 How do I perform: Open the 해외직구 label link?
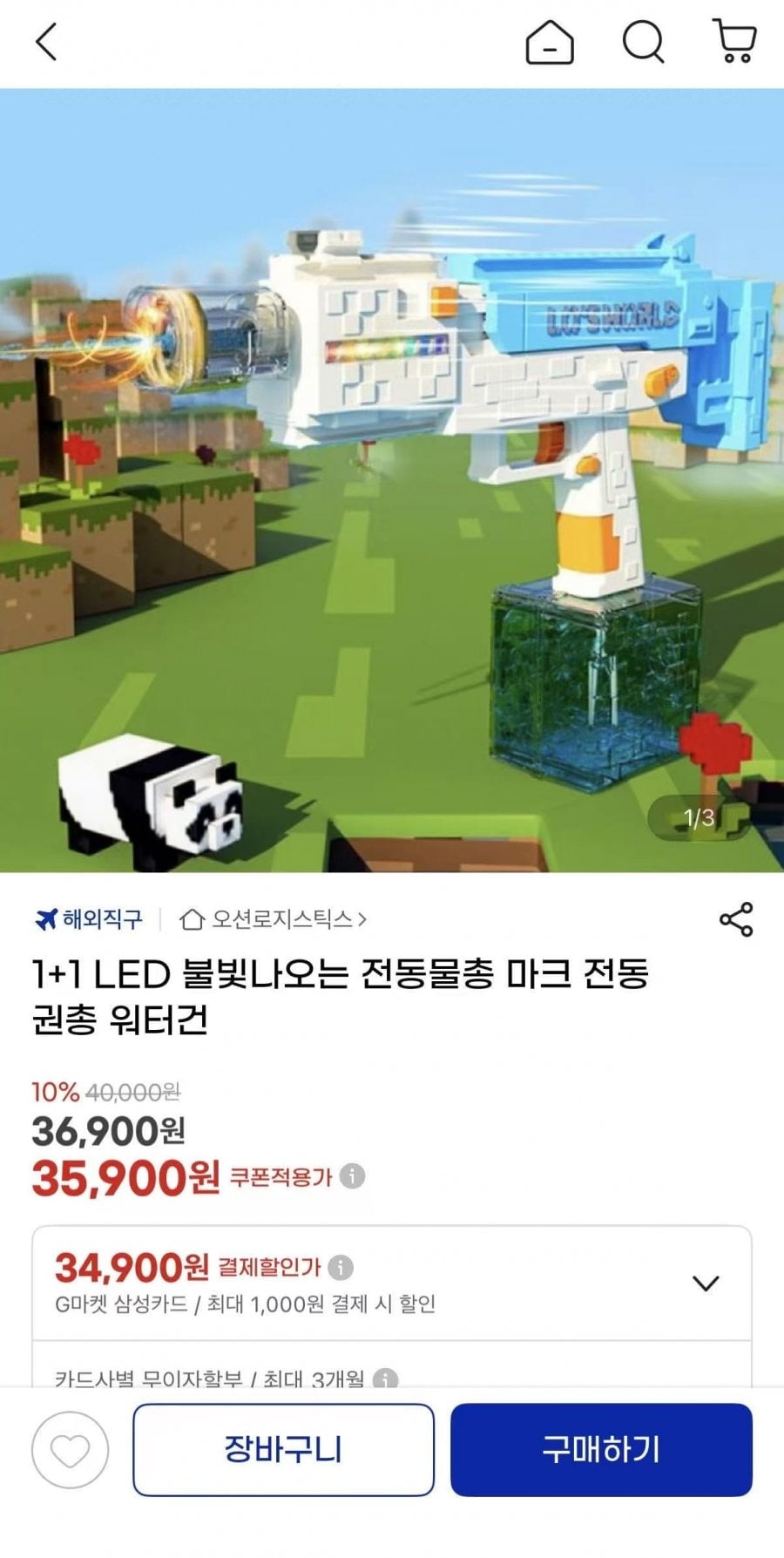(100, 917)
